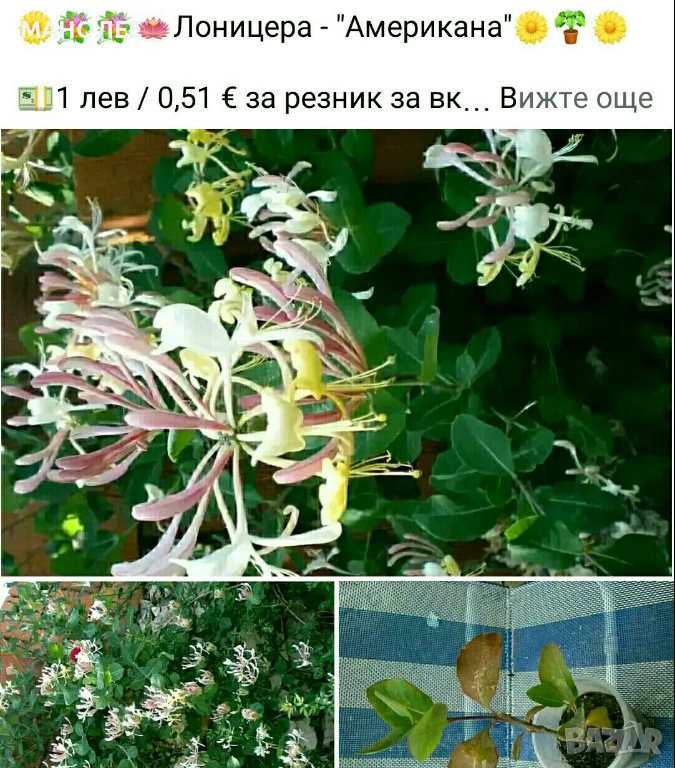Open the large honeysuckle flower photo
The height and width of the screenshot is (768, 675).
pyautogui.click(x=336, y=352)
